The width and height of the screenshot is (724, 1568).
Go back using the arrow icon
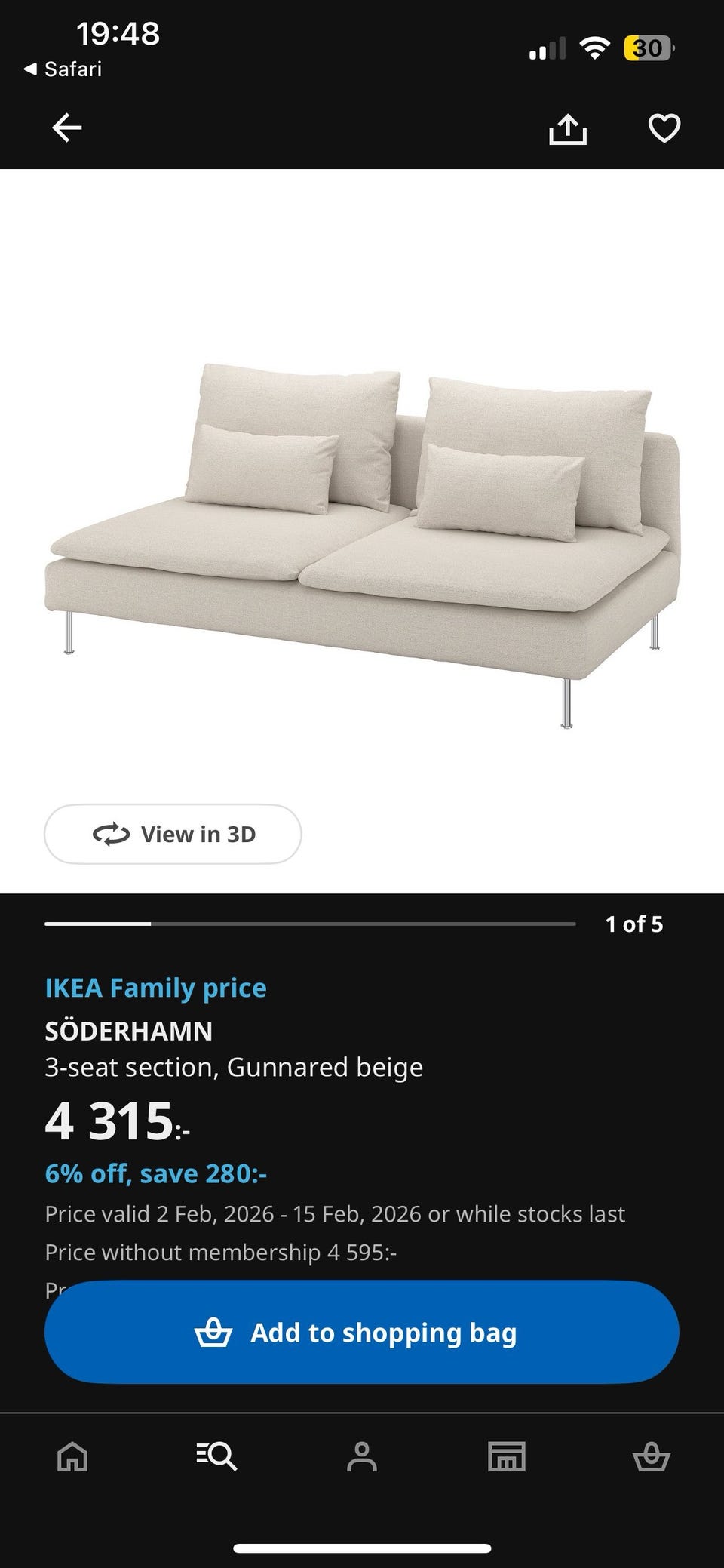(66, 128)
